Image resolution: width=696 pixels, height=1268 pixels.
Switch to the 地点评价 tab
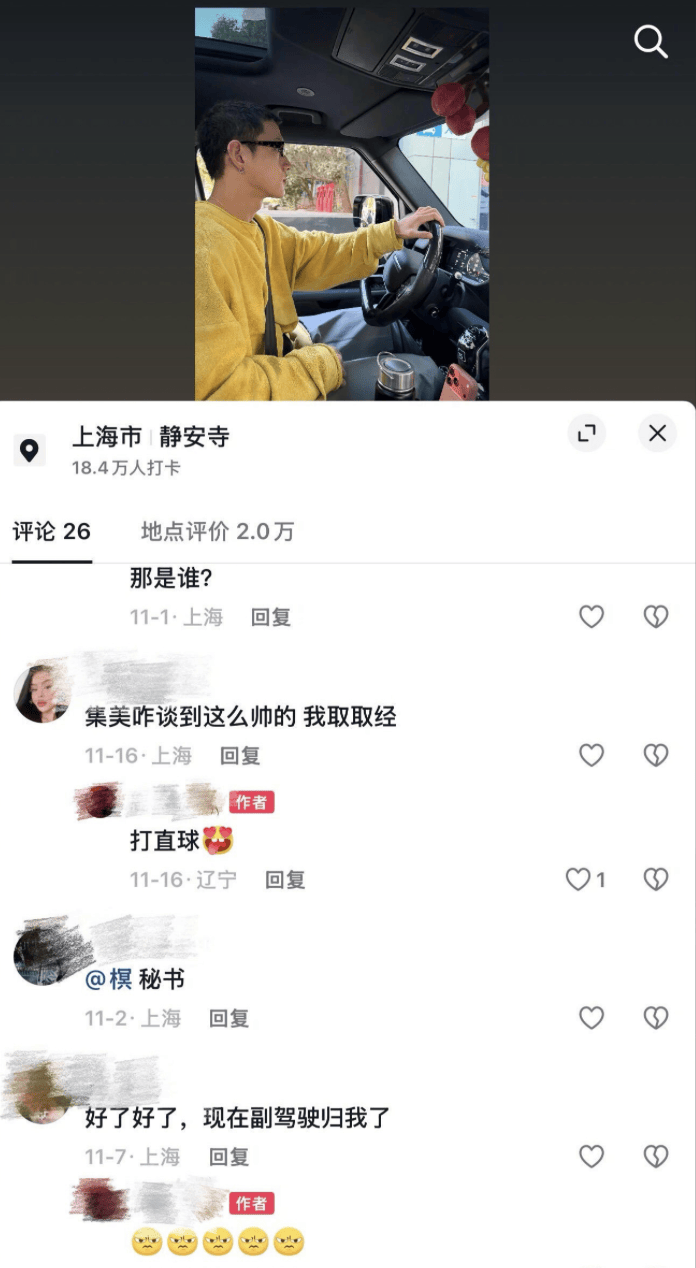click(217, 531)
